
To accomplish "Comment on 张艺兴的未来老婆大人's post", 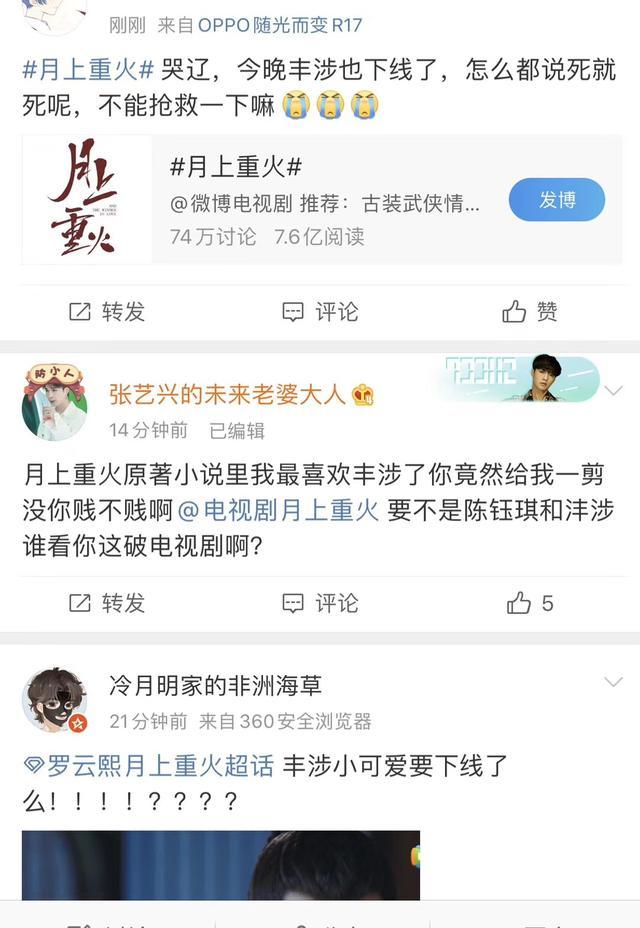I will coord(320,603).
